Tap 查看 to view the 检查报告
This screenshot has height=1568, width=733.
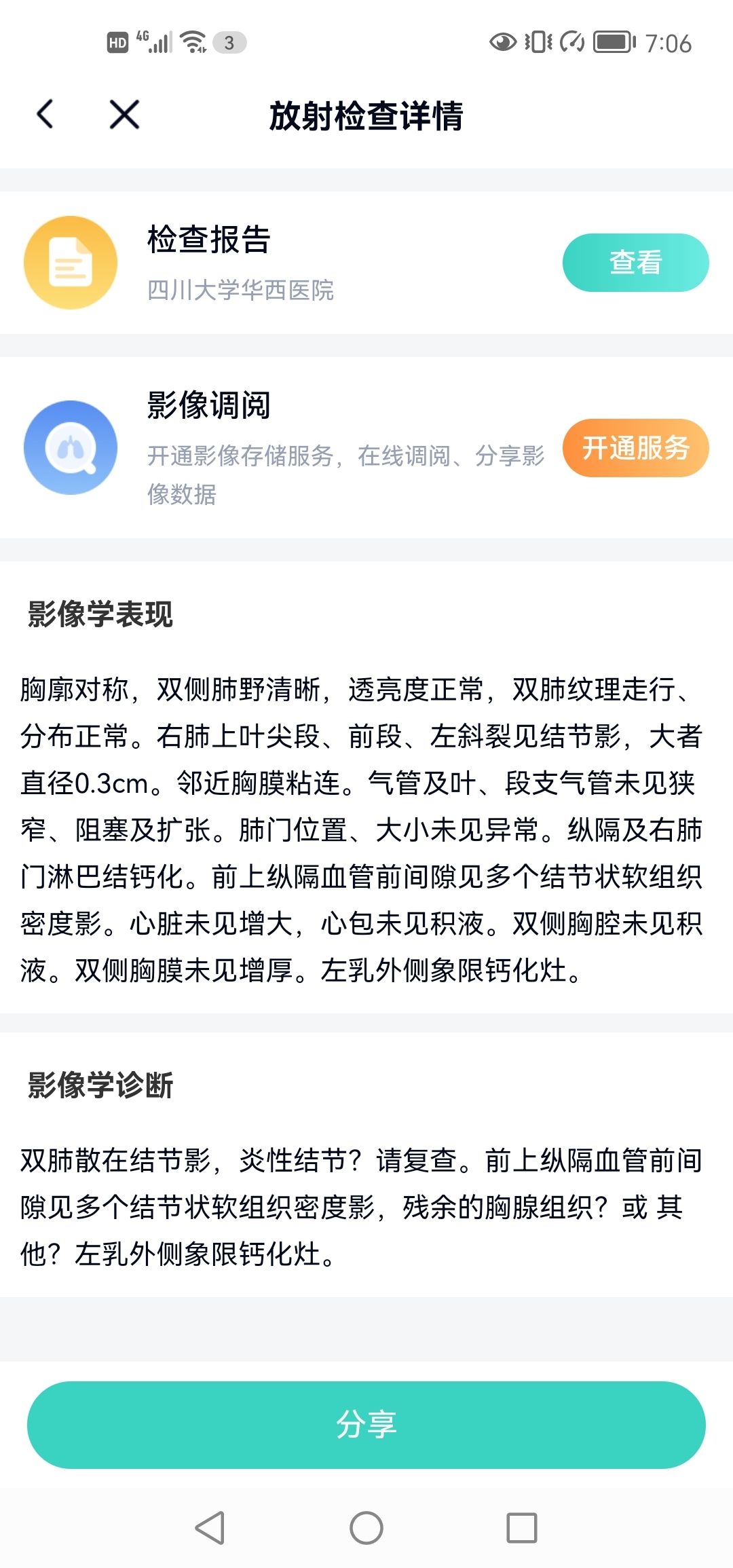(635, 263)
